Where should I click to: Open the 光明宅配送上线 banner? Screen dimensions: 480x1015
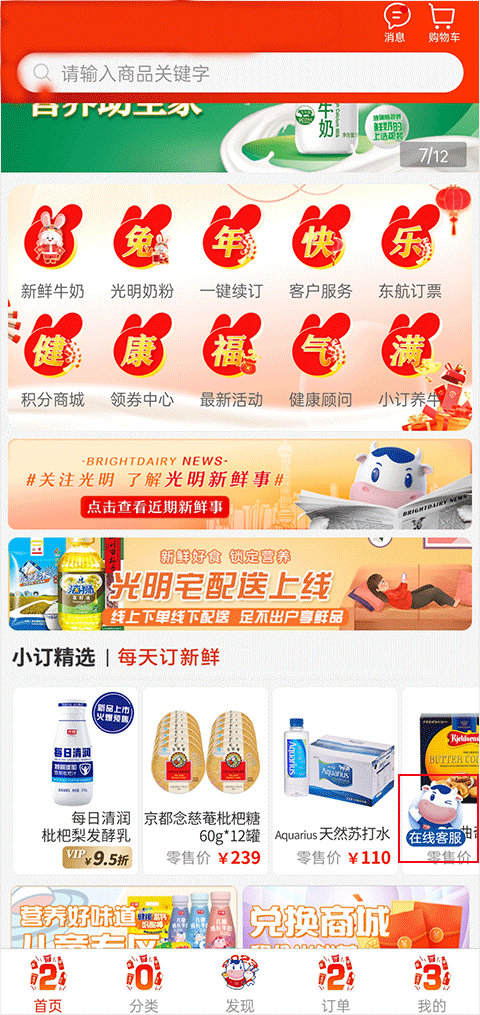[240, 583]
